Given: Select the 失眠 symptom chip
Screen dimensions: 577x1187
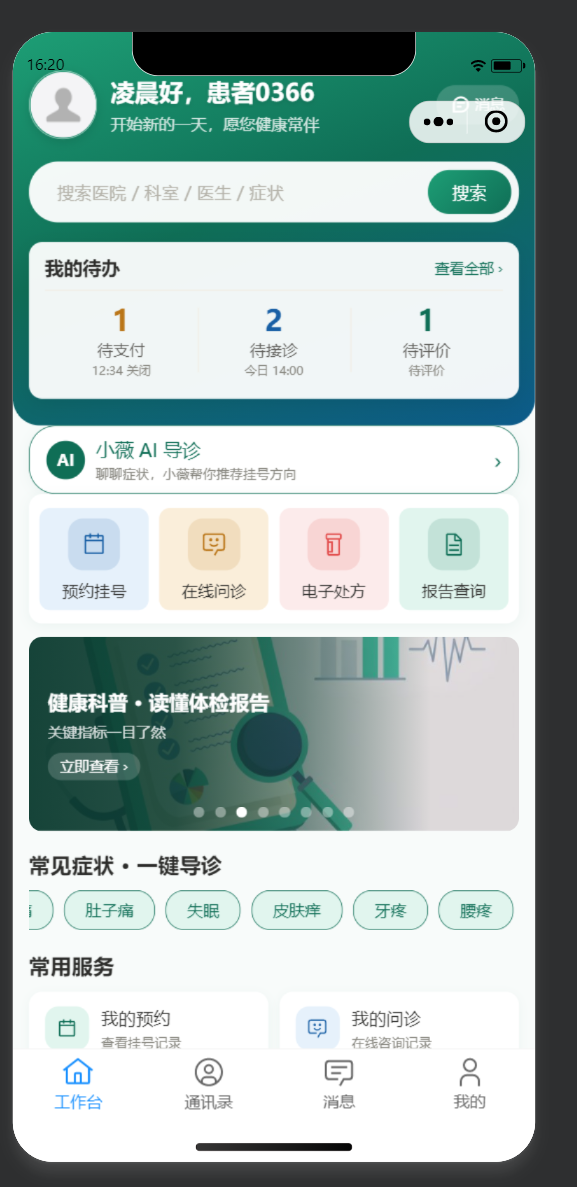Looking at the screenshot, I should tap(203, 910).
